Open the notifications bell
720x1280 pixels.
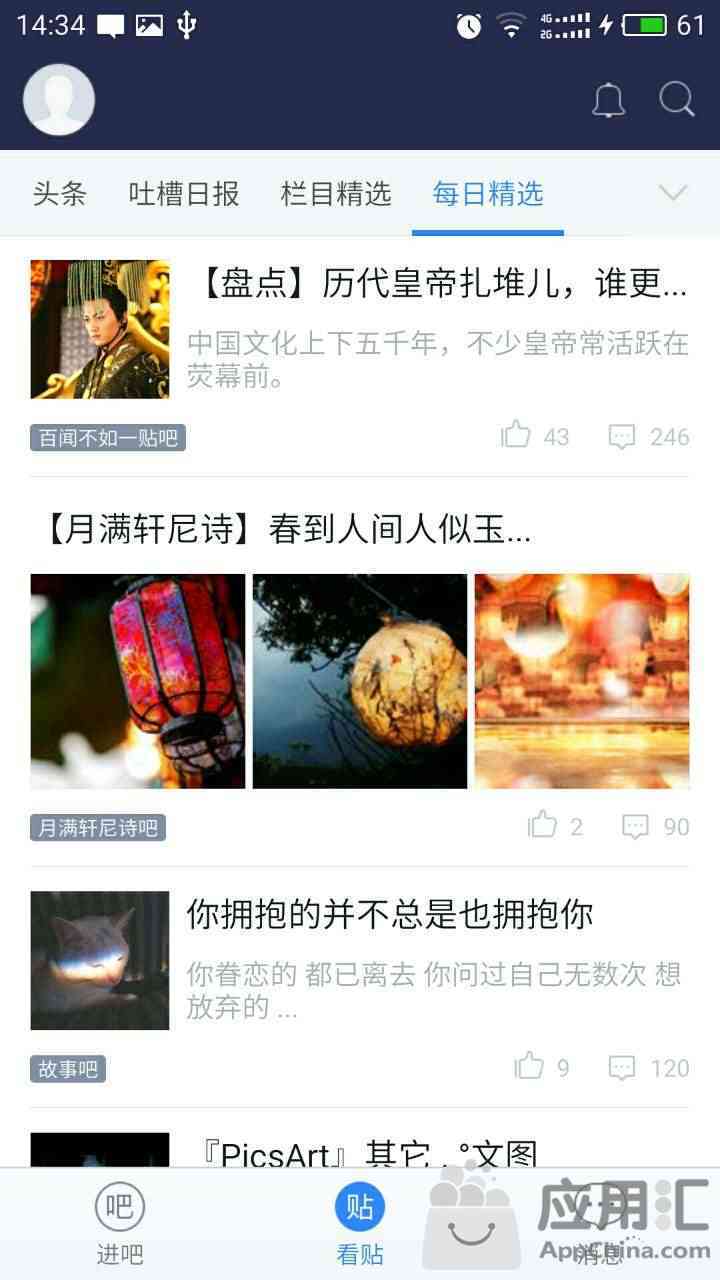608,100
